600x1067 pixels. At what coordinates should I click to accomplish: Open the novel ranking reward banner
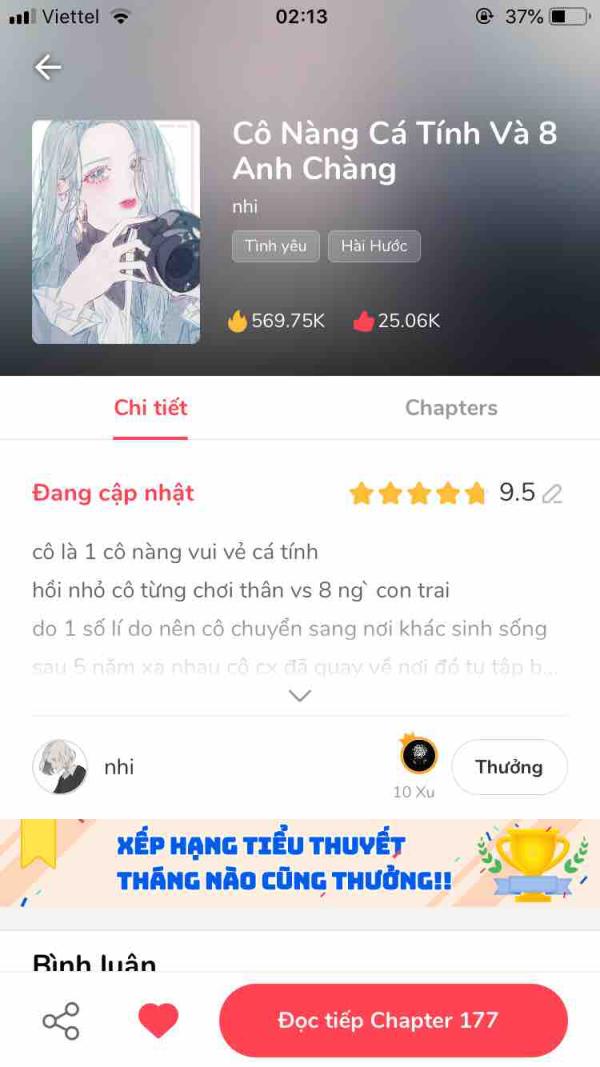pos(300,863)
